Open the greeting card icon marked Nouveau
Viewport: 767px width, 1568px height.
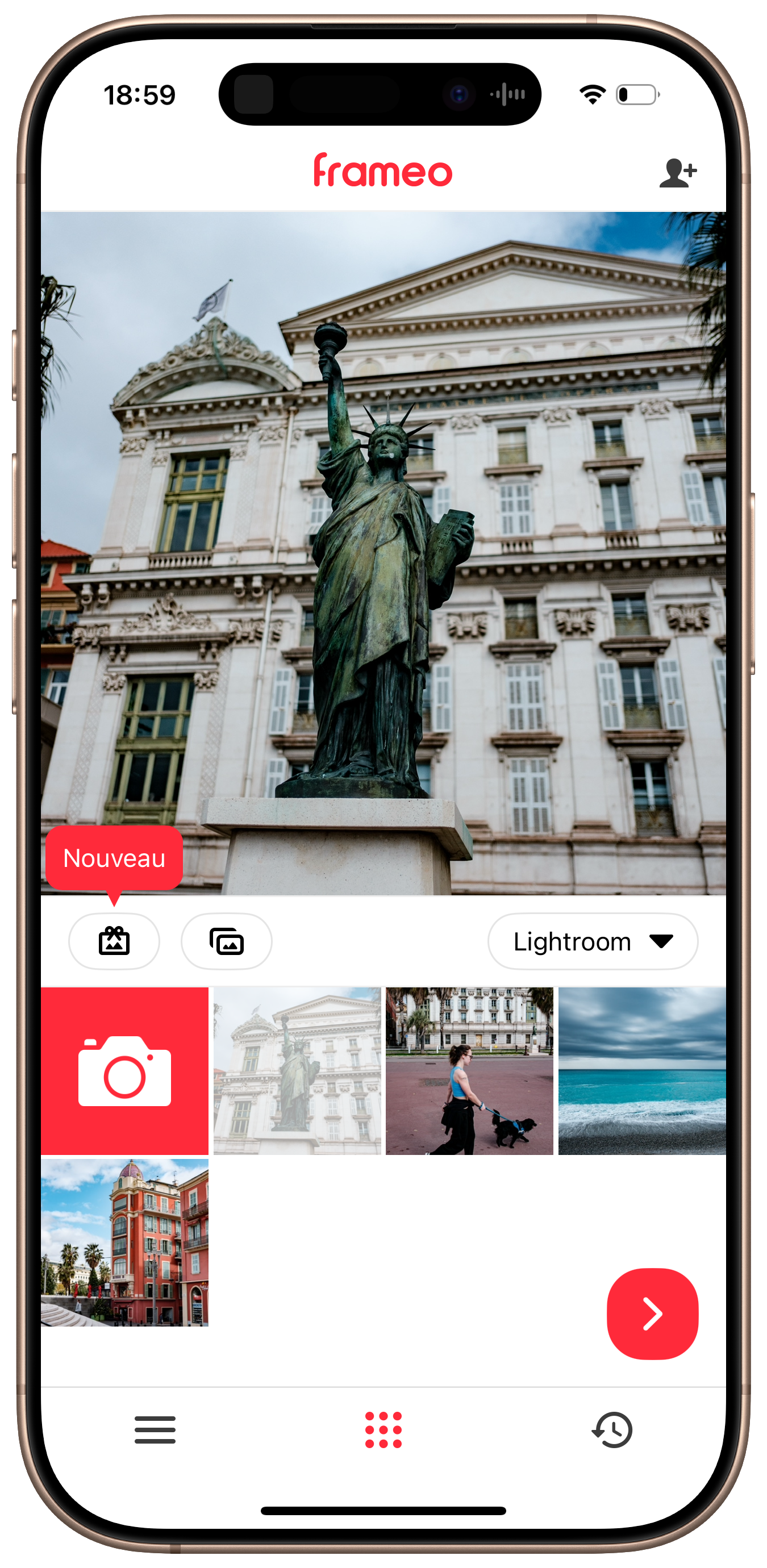tap(114, 941)
